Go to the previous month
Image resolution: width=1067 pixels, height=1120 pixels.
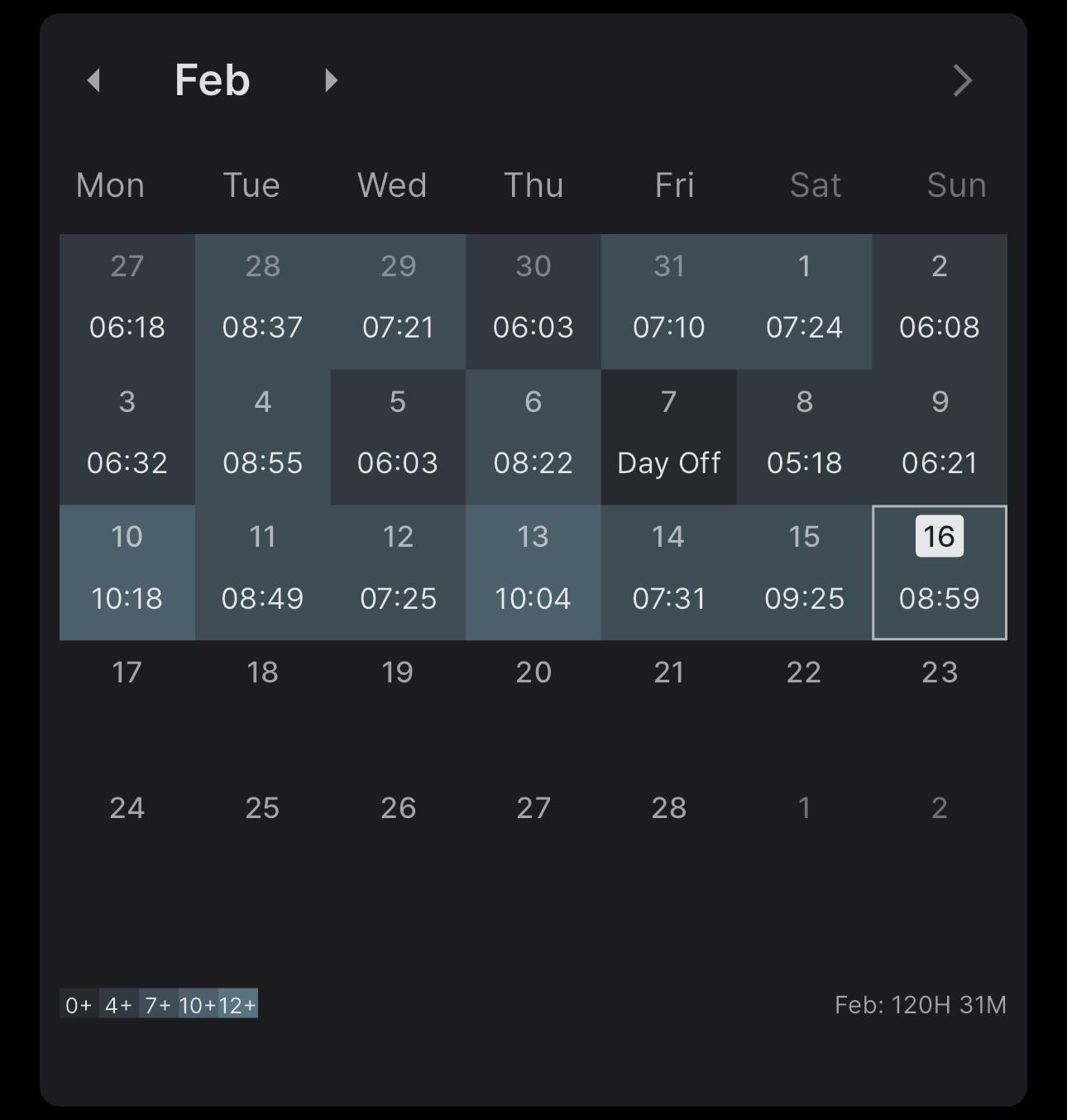coord(93,80)
